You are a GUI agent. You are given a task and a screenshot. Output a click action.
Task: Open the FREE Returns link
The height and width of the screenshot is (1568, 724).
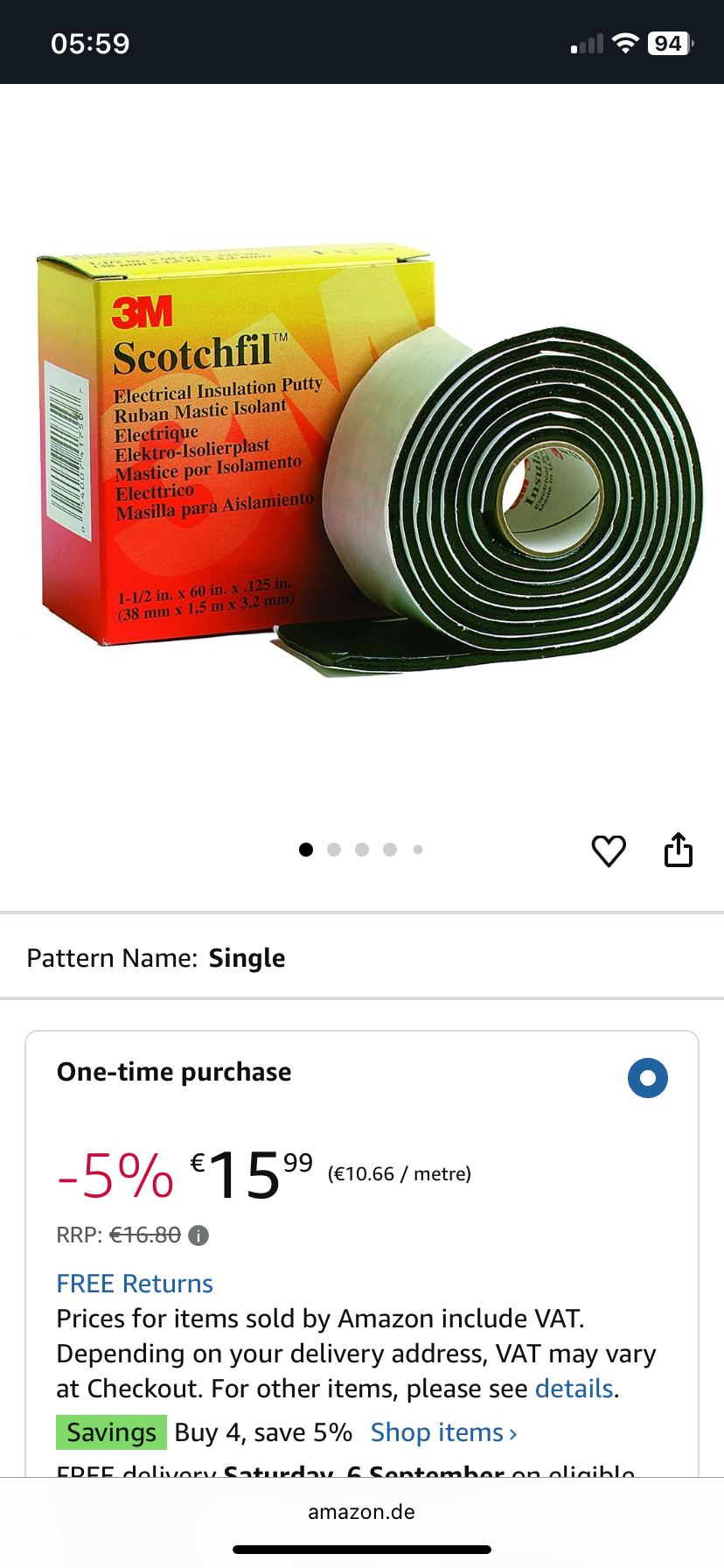click(135, 1284)
